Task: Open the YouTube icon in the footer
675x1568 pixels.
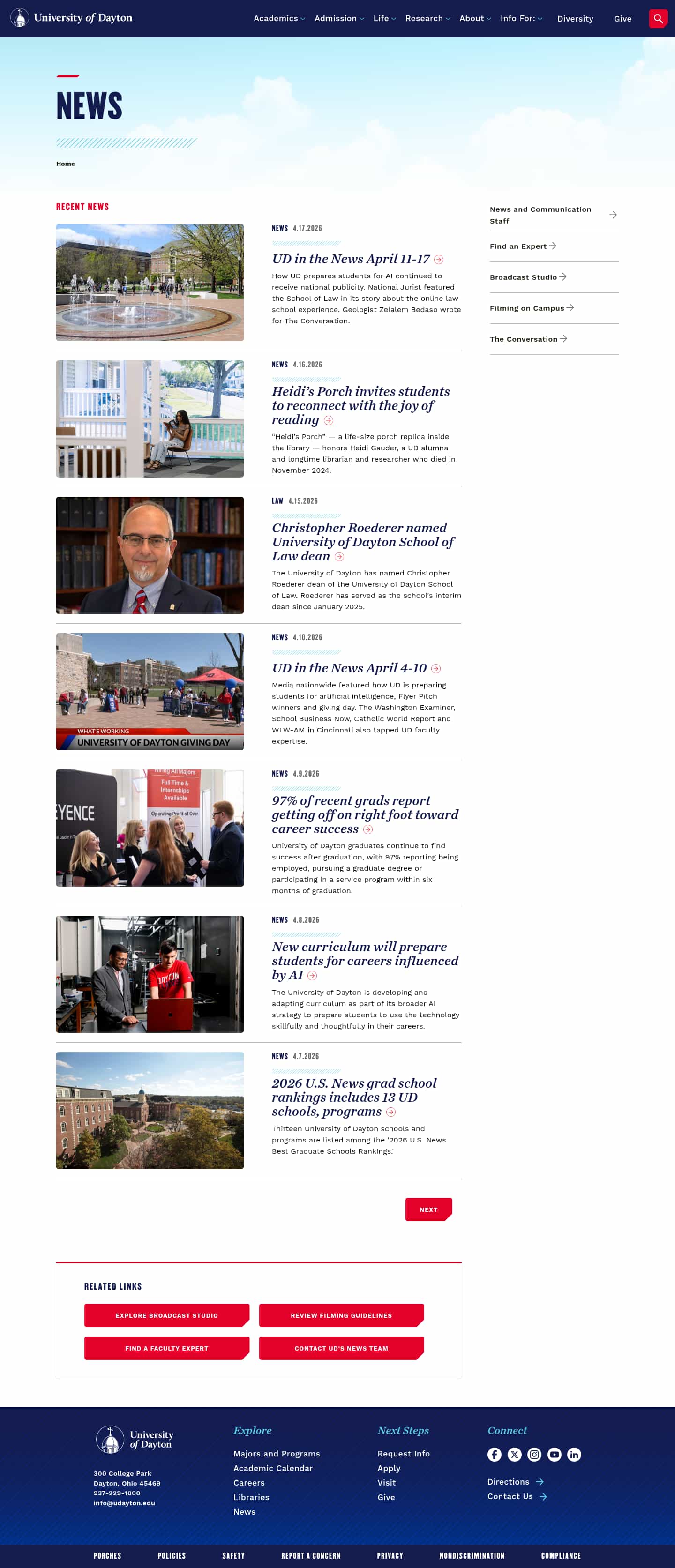Action: coord(555,1455)
